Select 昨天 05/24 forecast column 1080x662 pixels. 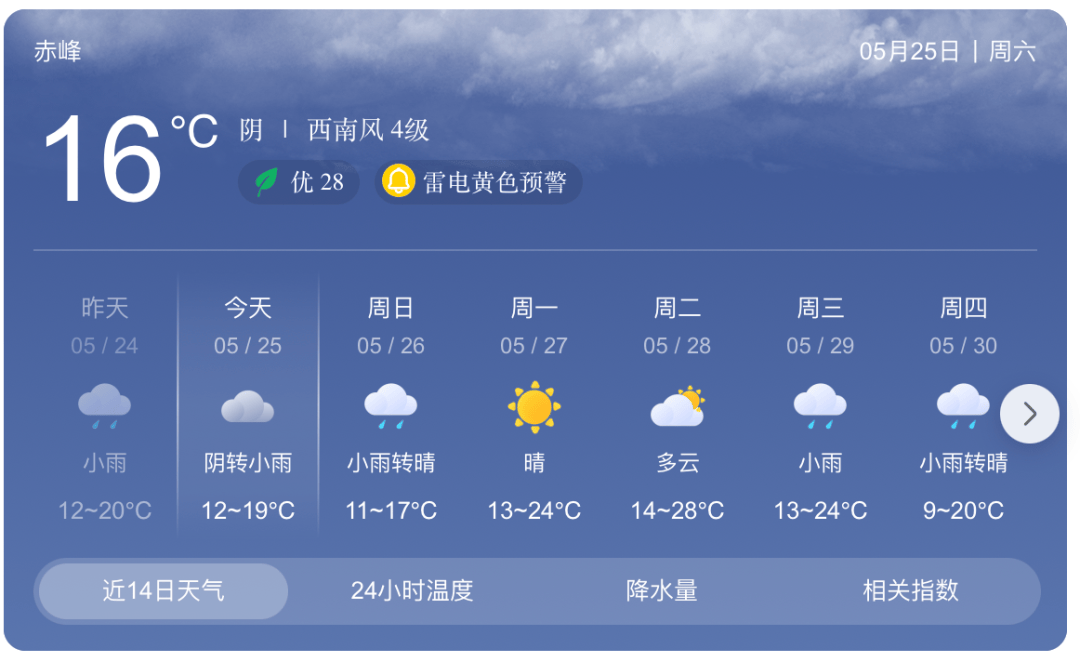pos(105,409)
